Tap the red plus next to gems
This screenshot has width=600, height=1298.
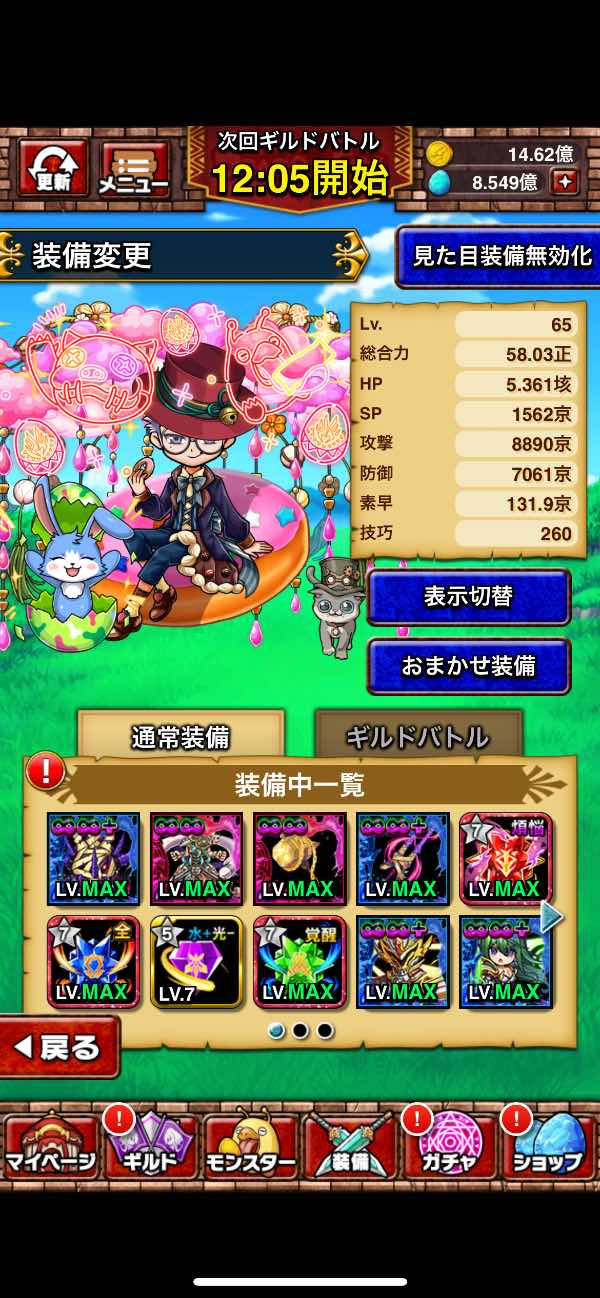click(x=566, y=182)
